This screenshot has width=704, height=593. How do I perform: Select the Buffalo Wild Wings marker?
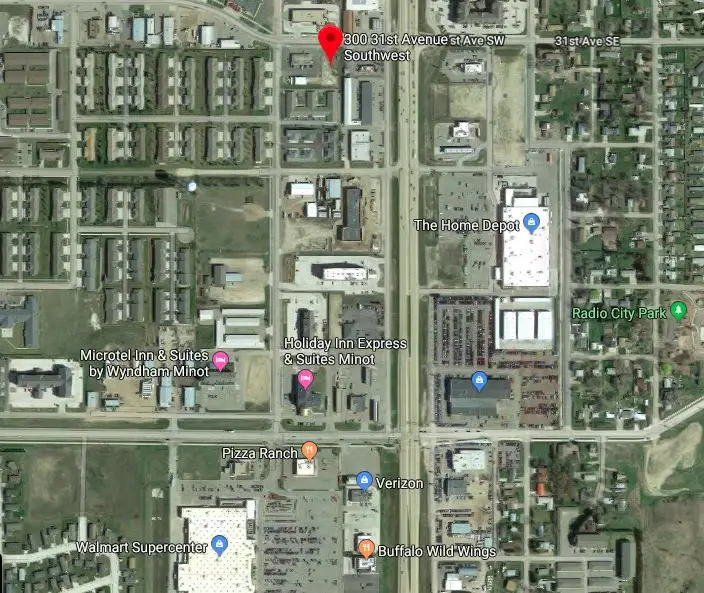click(x=366, y=548)
